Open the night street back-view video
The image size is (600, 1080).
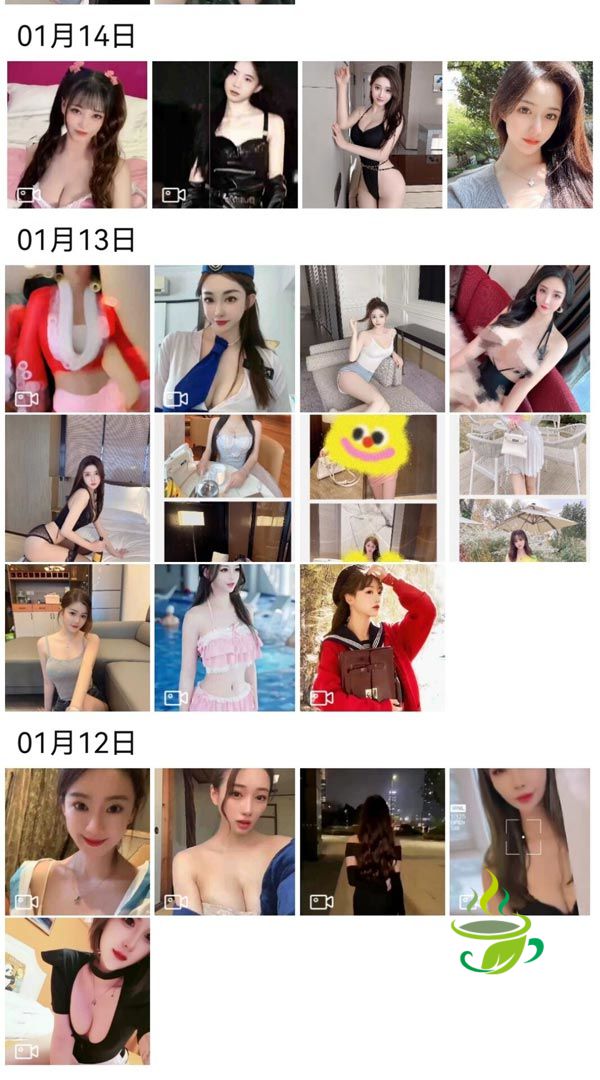(x=372, y=841)
